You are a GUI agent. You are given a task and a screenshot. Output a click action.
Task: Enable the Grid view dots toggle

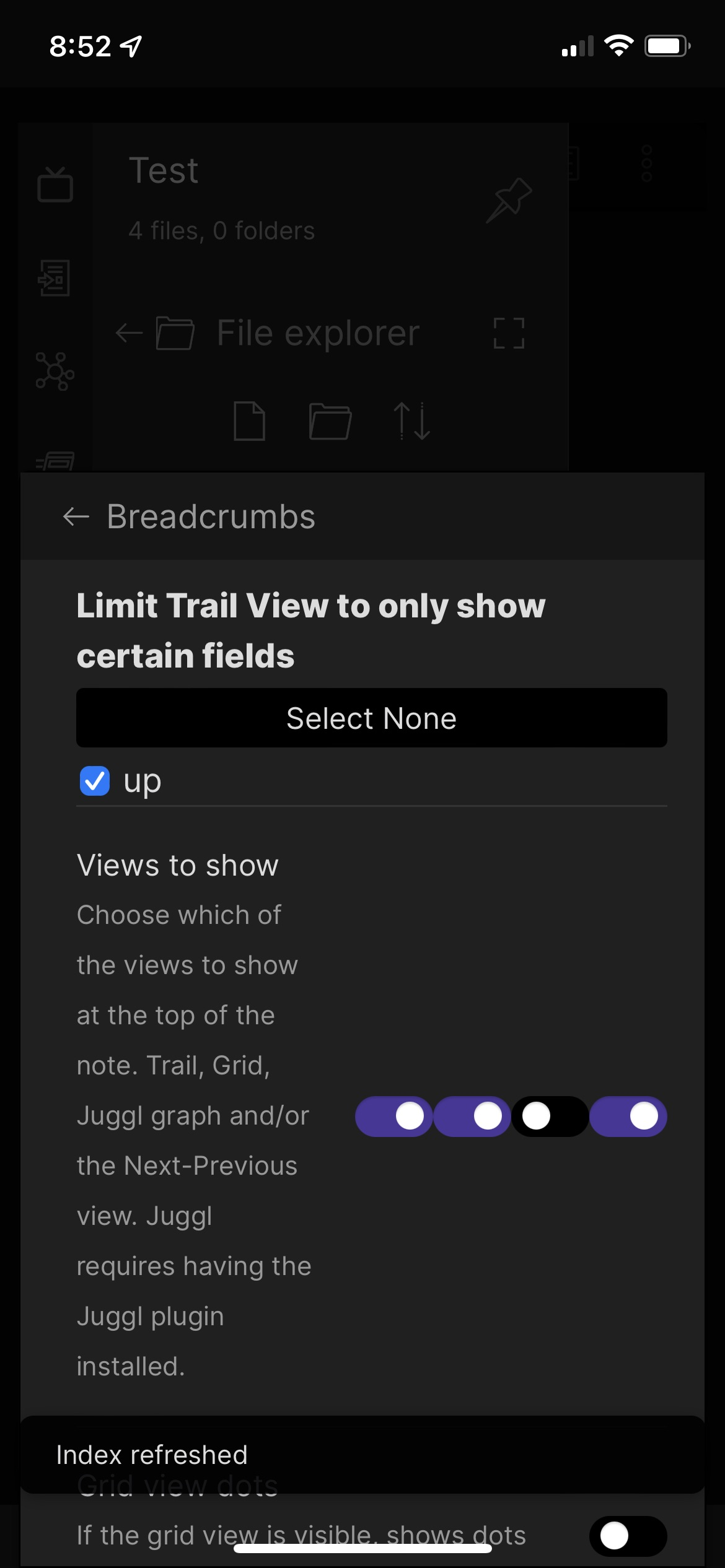coord(628,1536)
